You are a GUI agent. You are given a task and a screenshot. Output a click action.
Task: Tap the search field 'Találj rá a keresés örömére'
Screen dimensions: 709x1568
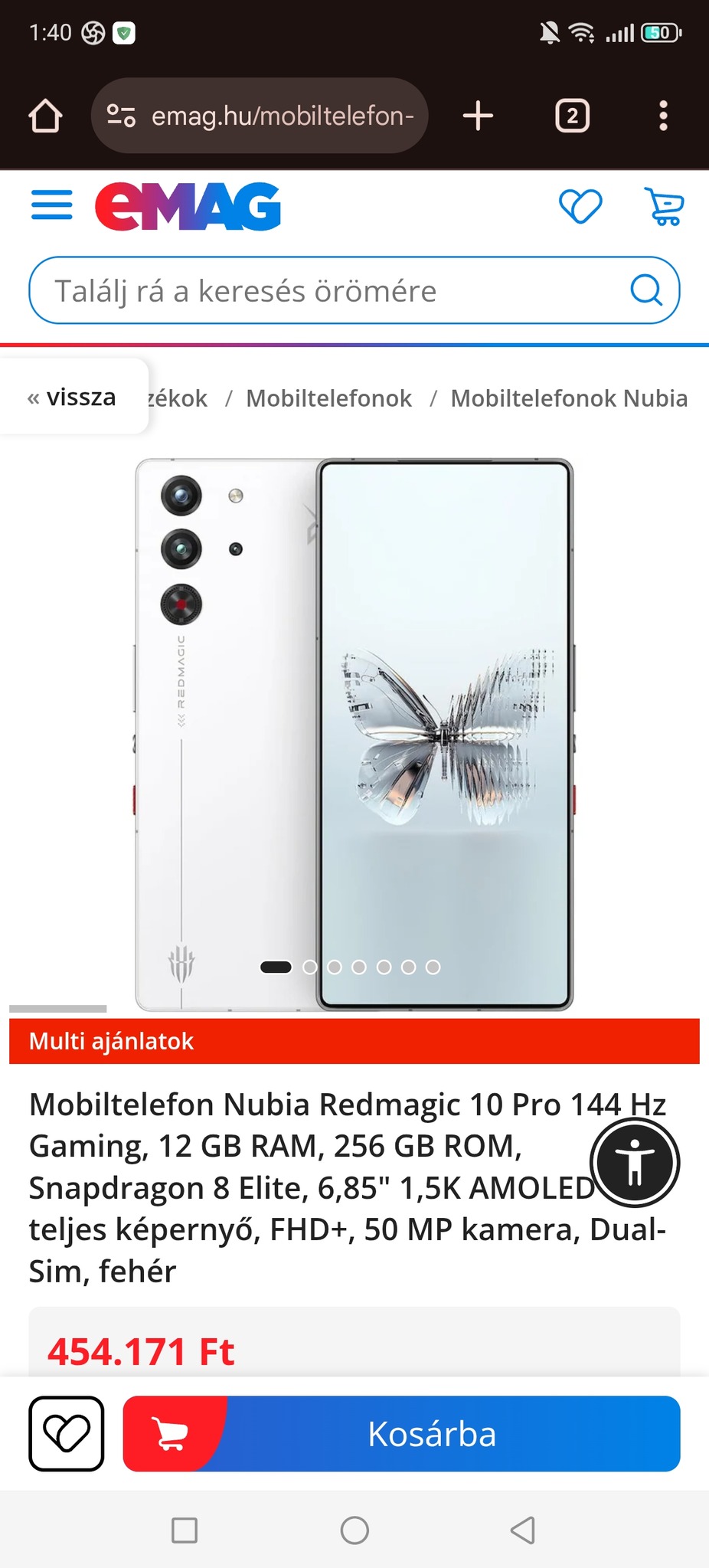click(x=337, y=291)
